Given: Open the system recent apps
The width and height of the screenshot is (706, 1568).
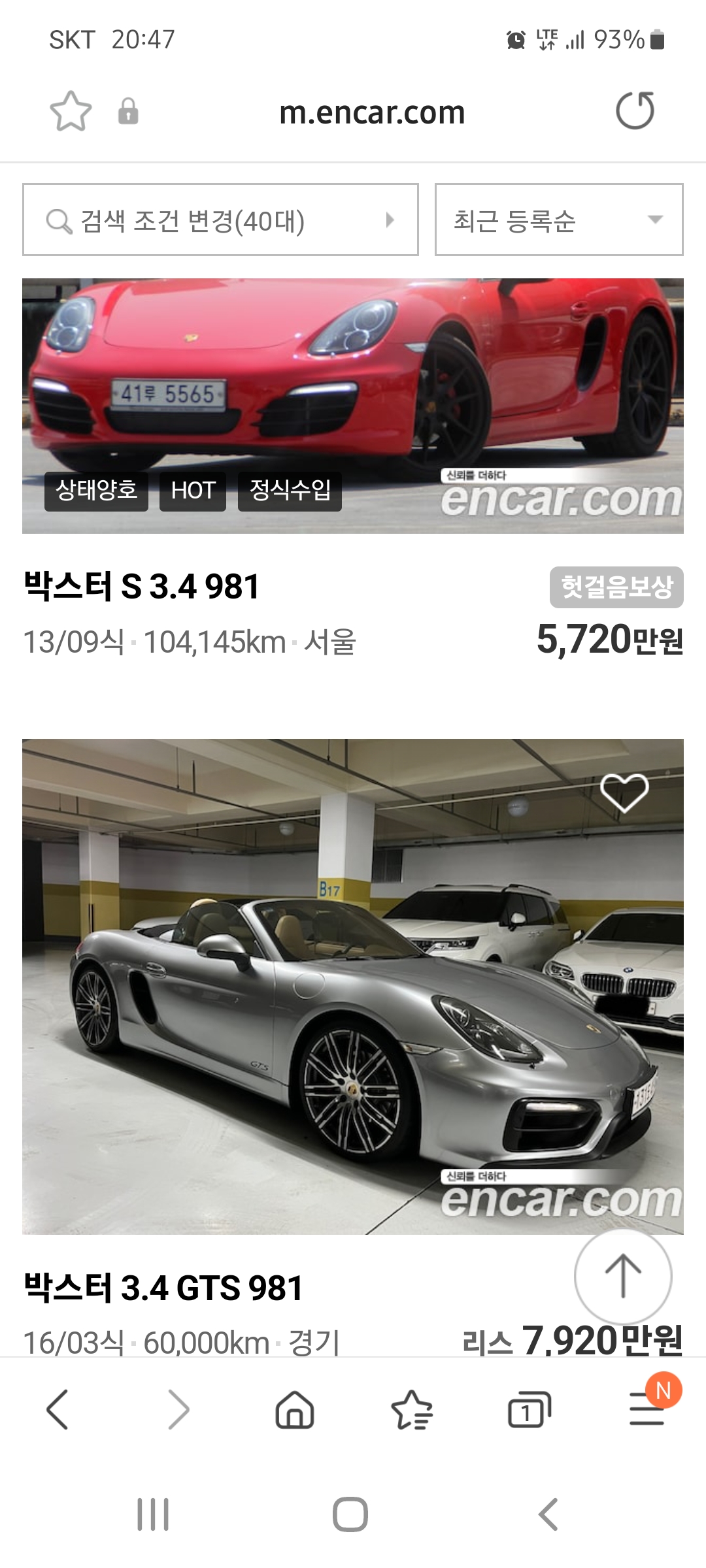Looking at the screenshot, I should pos(153,1514).
